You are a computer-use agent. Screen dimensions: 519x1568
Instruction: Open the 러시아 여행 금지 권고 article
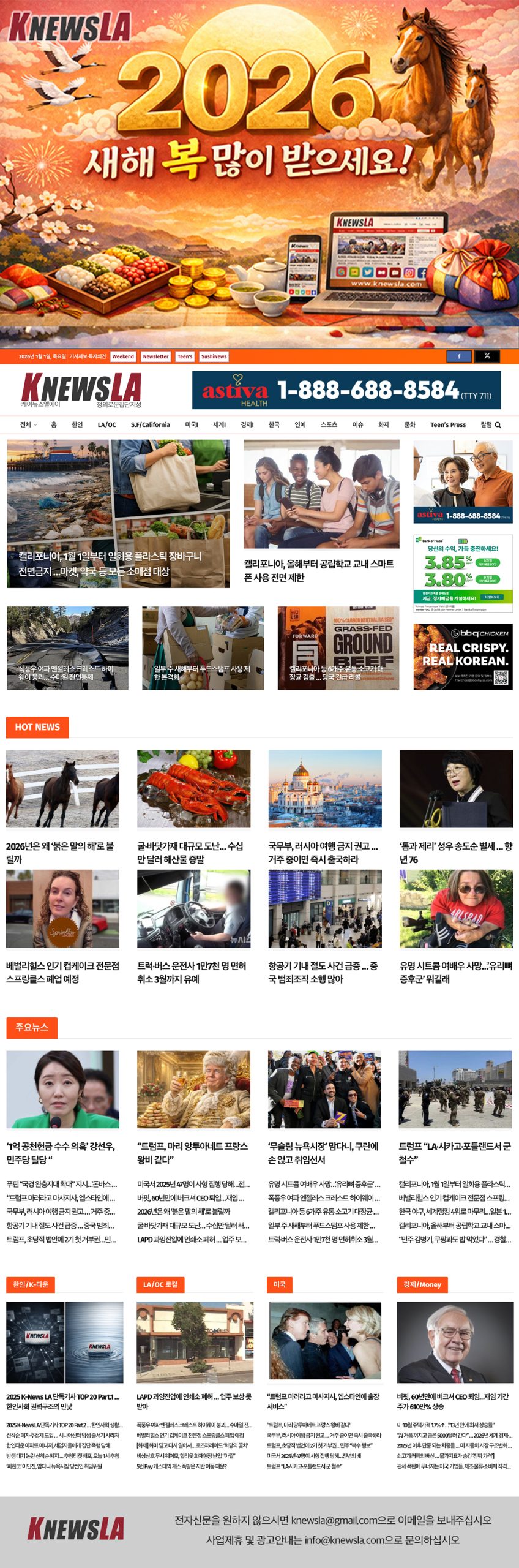(324, 852)
